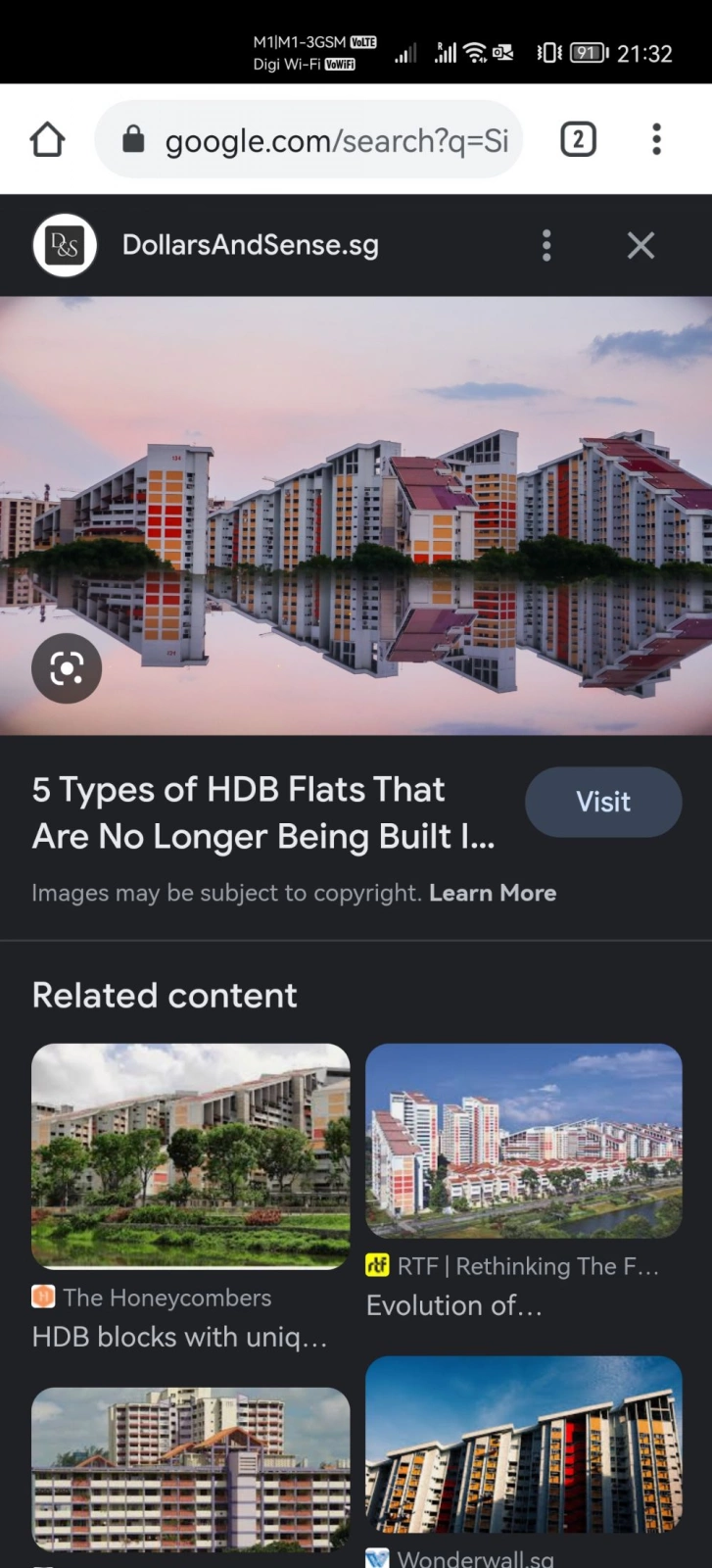Tap the google.com address bar
Screen dimensions: 712x1568
click(x=309, y=140)
